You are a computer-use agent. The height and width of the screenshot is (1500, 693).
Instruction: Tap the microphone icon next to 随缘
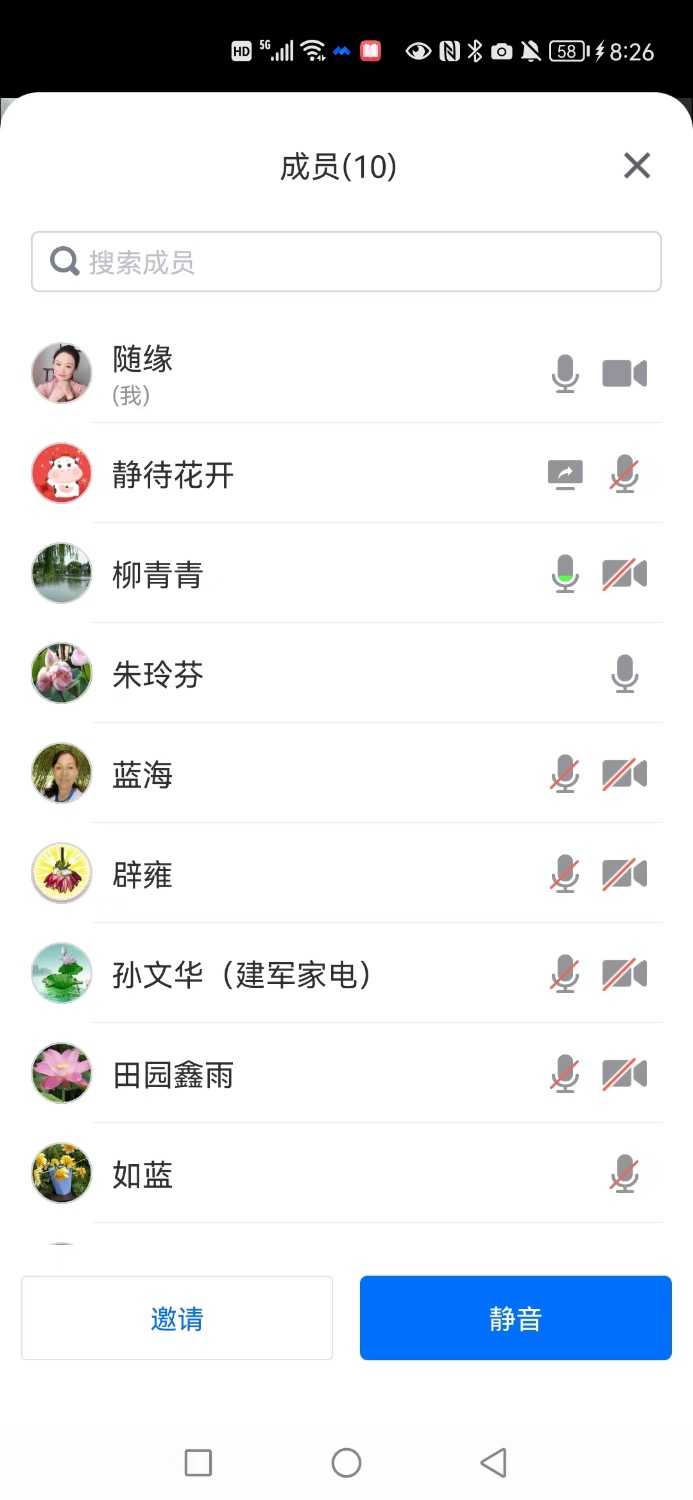point(565,374)
